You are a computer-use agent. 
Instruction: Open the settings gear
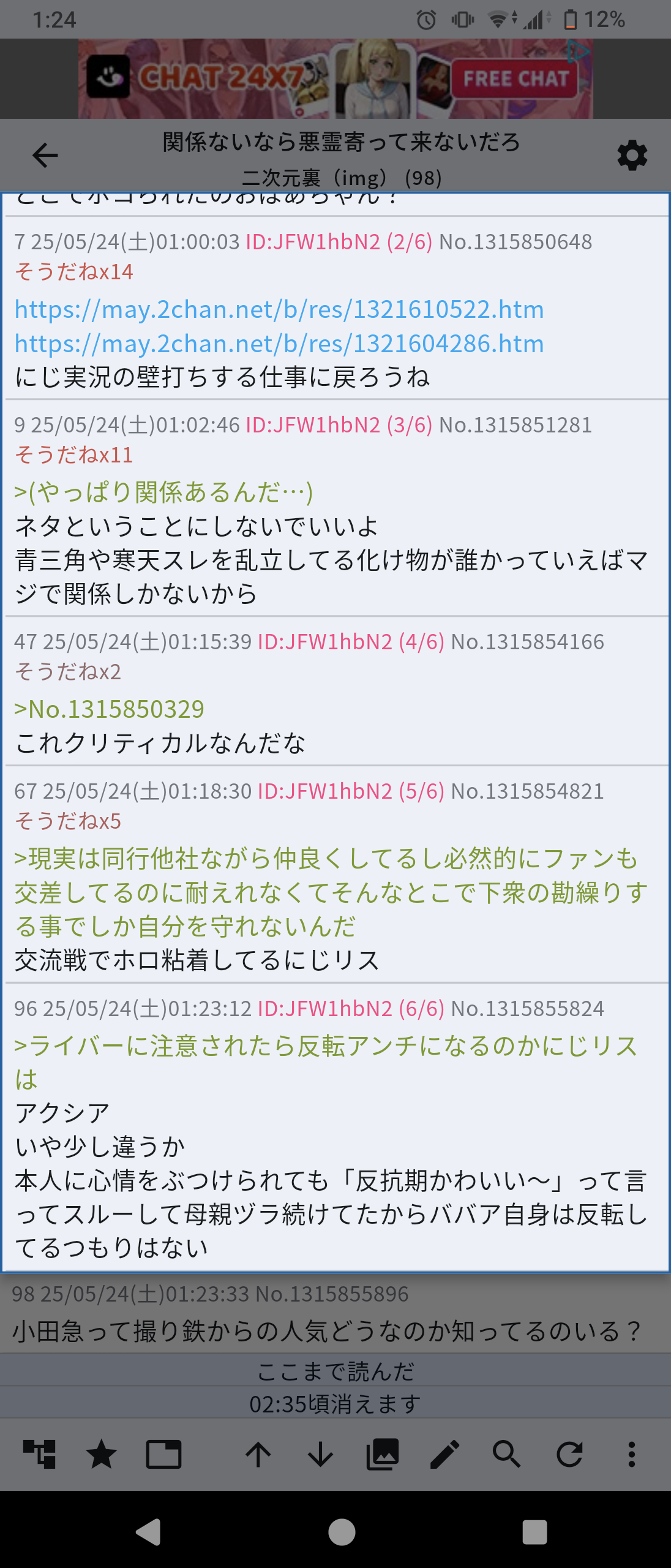click(632, 156)
